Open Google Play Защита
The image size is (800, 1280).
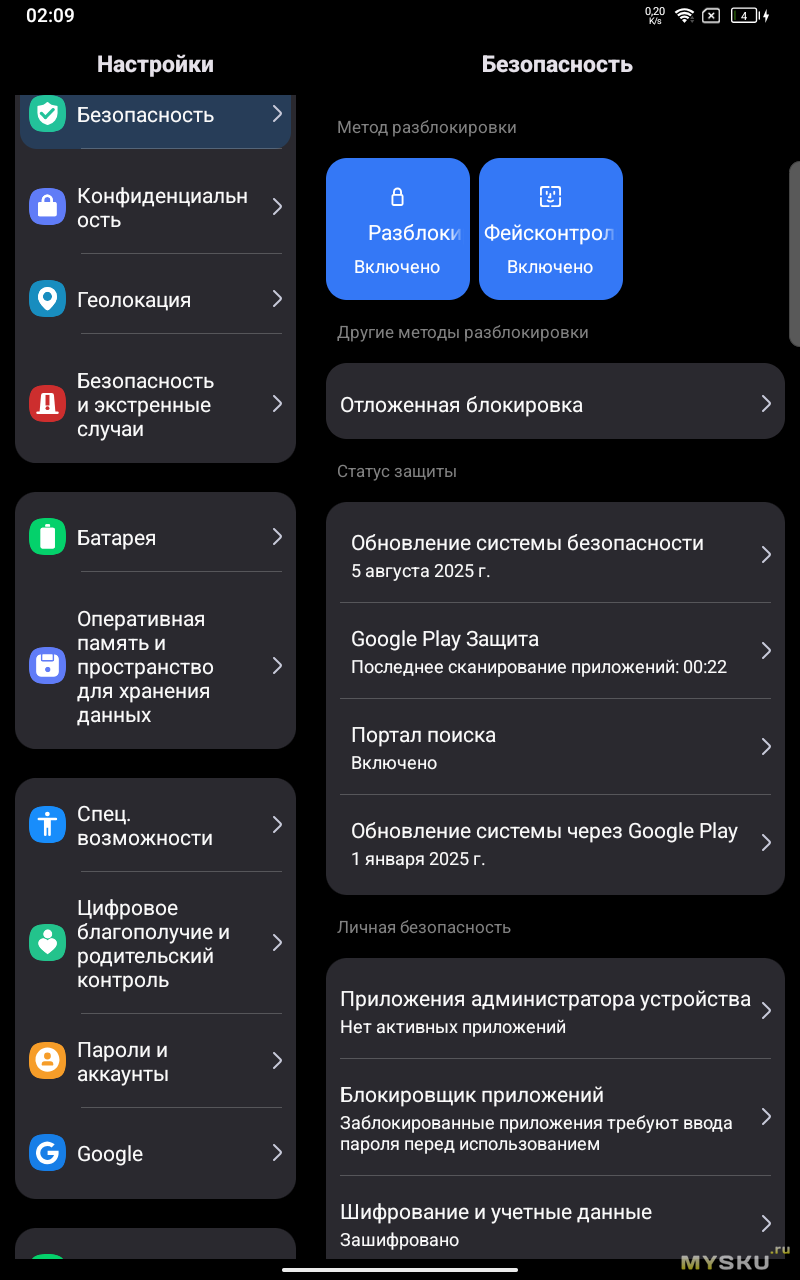[x=555, y=651]
